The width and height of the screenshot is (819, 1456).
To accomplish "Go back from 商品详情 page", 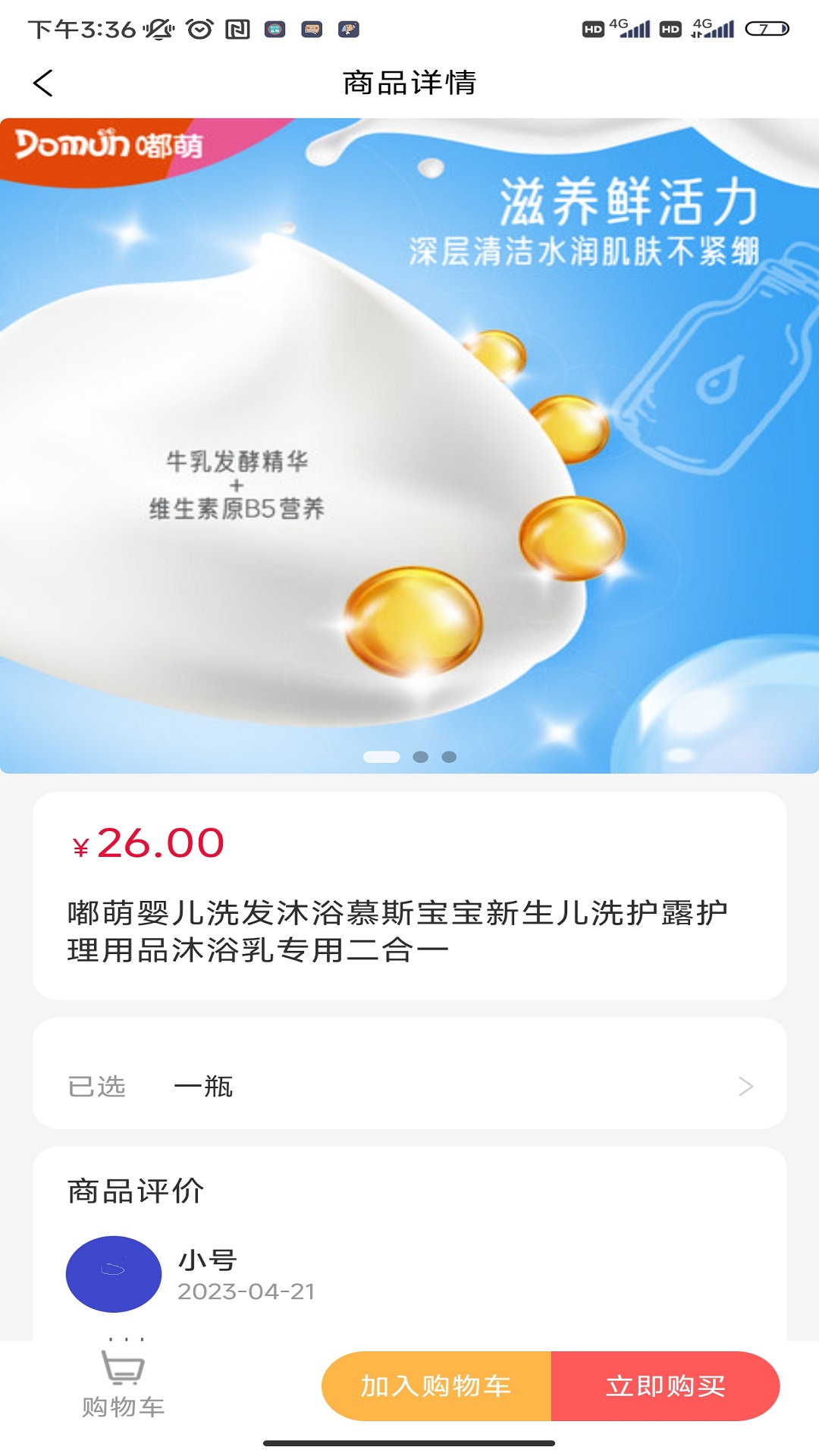I will pos(43,83).
